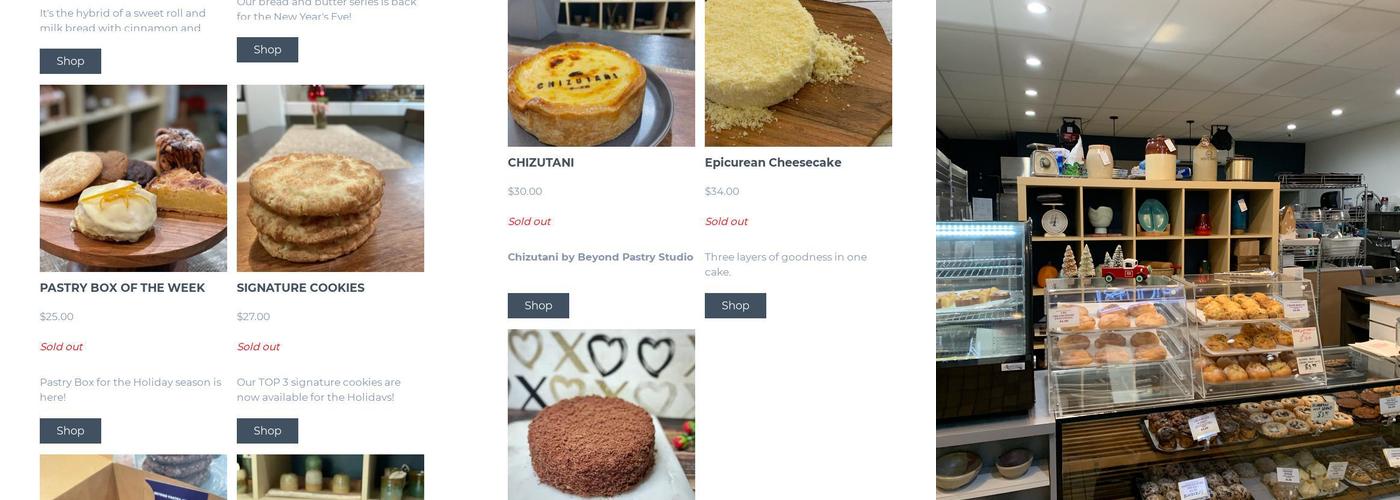Tap Shop under Signature Cookies
The image size is (1400, 500).
coord(267,431)
